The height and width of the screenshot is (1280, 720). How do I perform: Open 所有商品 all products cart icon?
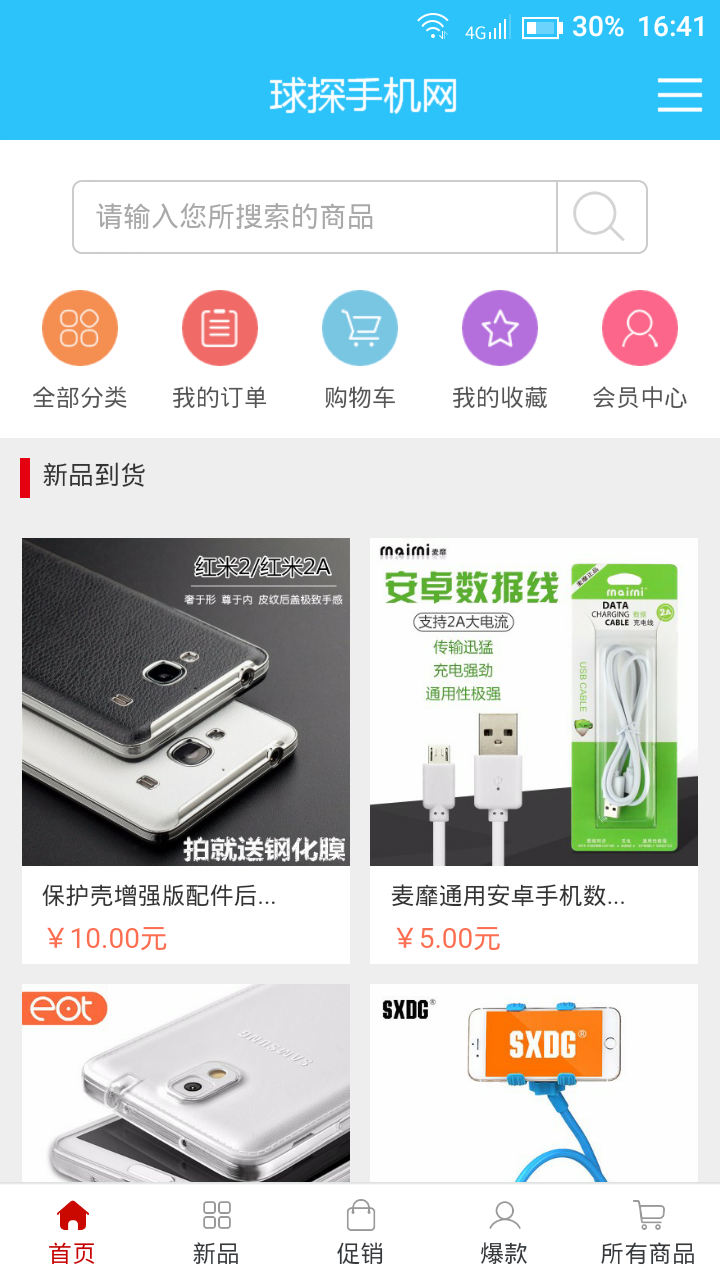click(x=648, y=1215)
